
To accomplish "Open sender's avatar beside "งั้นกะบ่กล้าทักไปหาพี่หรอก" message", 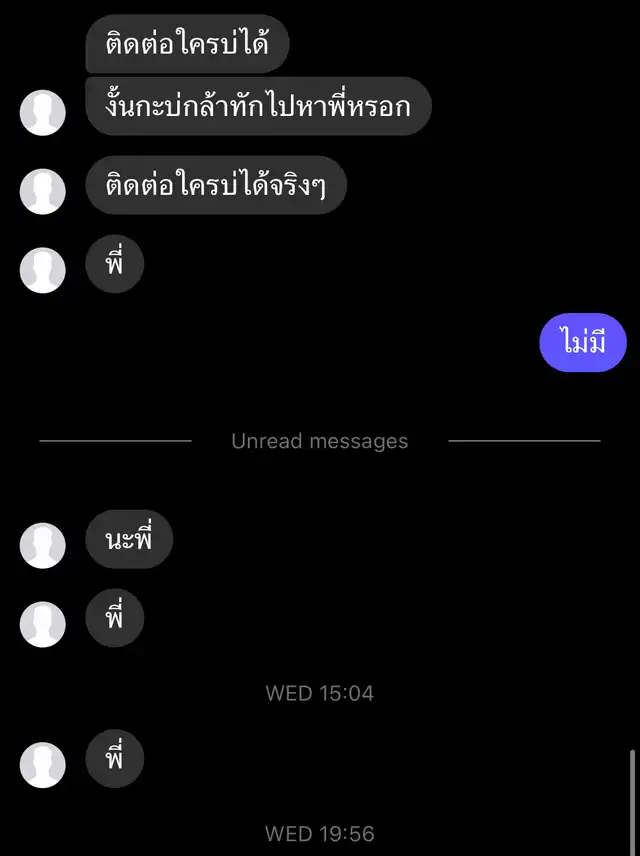I will (x=43, y=112).
